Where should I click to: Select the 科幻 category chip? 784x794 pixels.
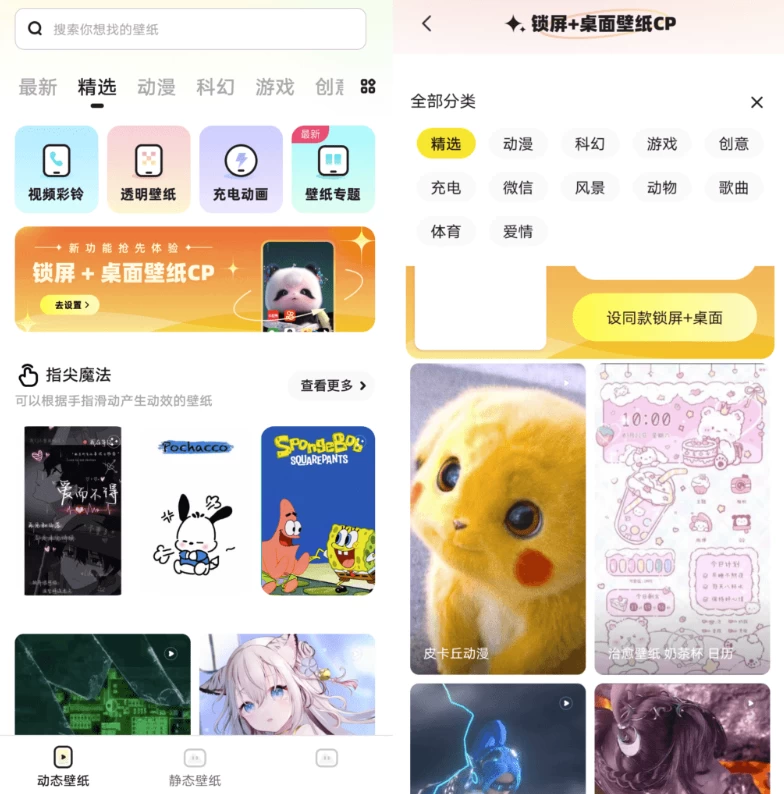pyautogui.click(x=590, y=144)
